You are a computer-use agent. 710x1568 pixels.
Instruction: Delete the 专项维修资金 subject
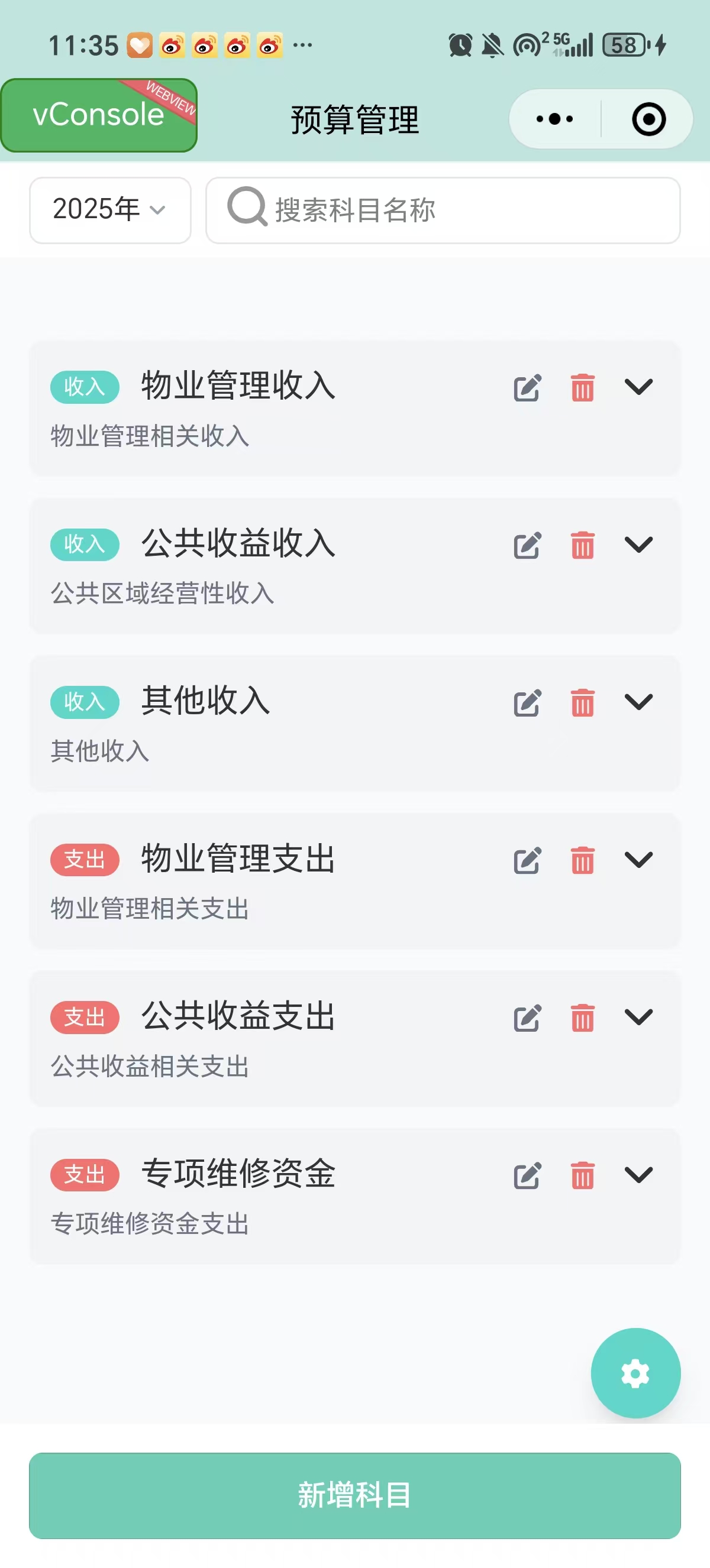pos(582,1175)
